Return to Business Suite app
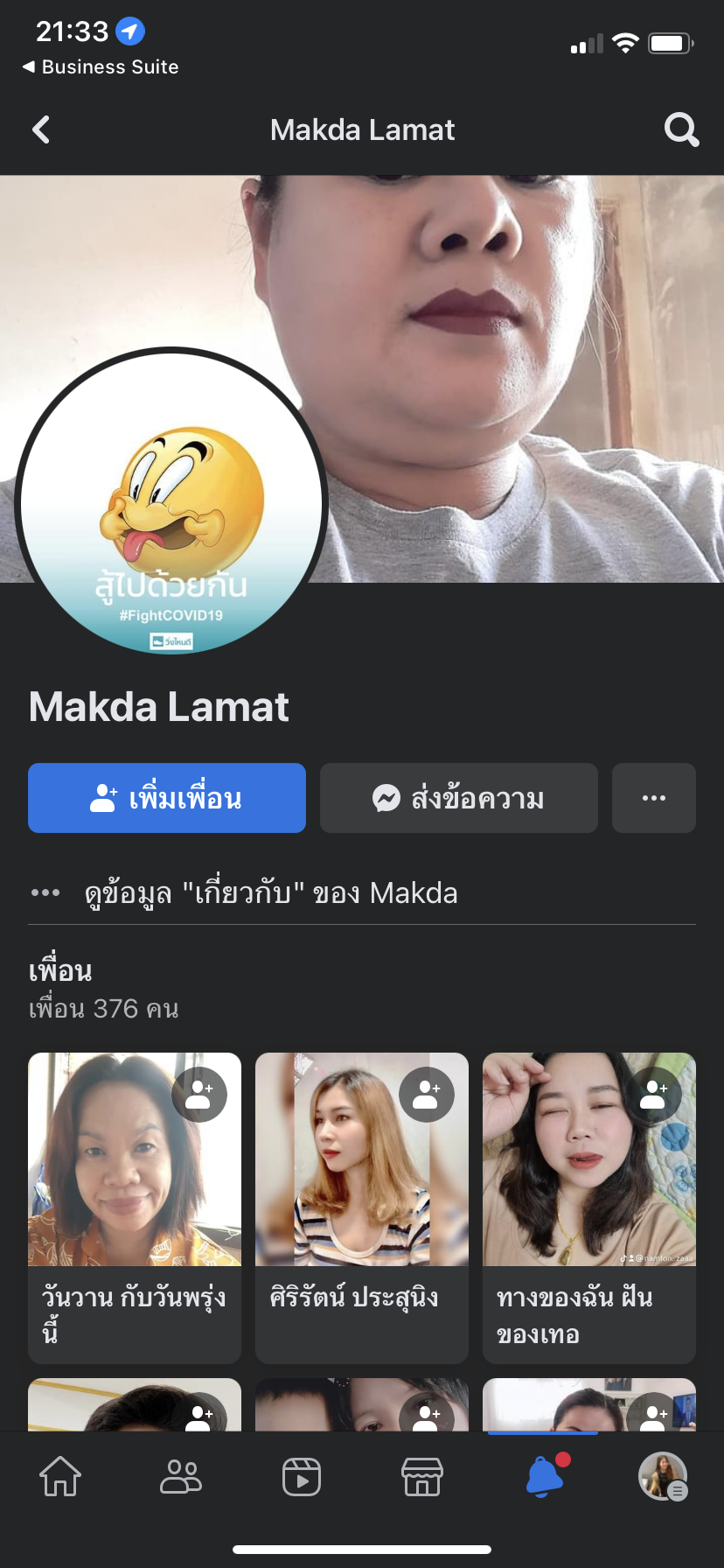 (101, 67)
